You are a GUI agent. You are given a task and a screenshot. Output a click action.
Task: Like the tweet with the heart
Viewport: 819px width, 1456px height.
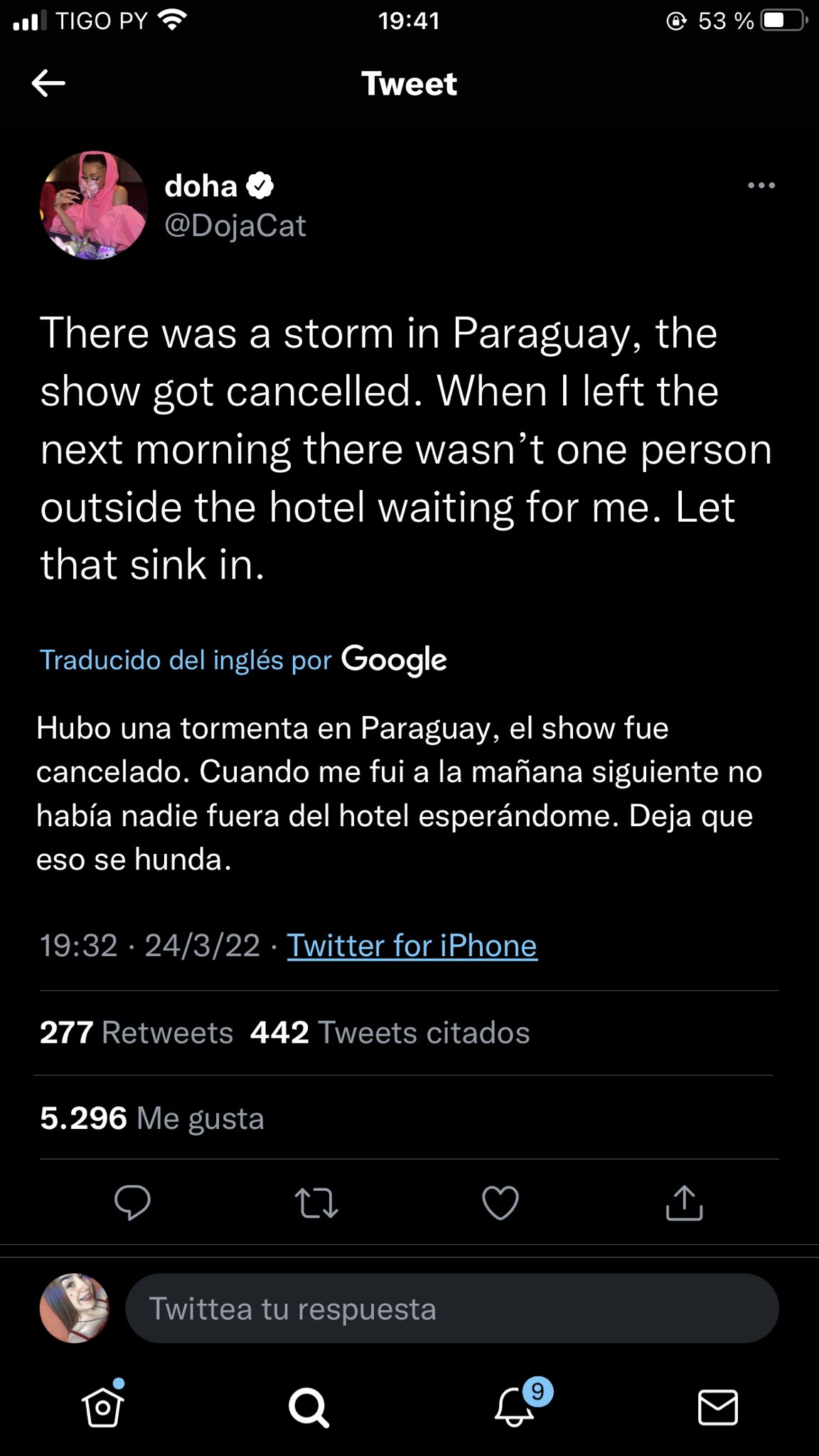point(500,1203)
